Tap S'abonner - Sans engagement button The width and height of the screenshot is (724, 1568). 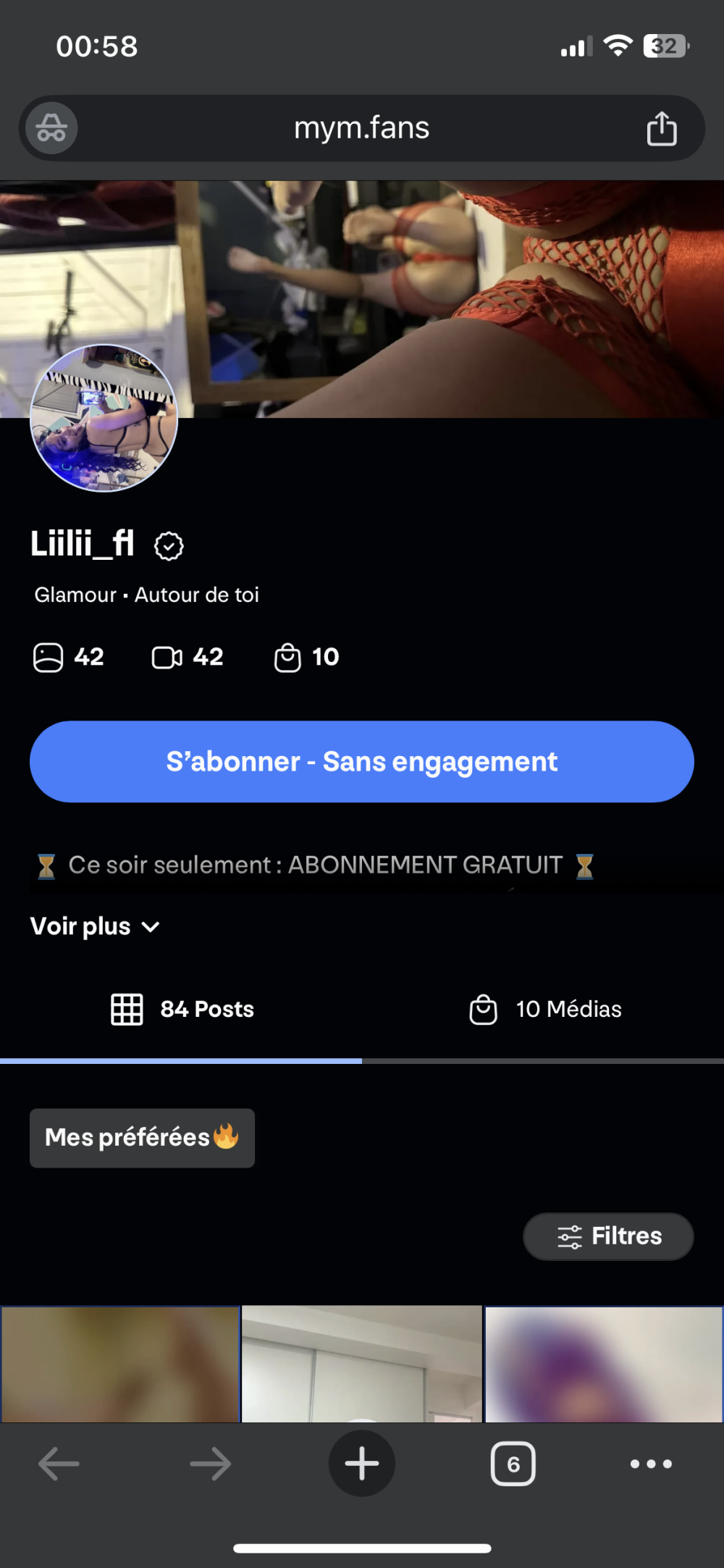(361, 761)
